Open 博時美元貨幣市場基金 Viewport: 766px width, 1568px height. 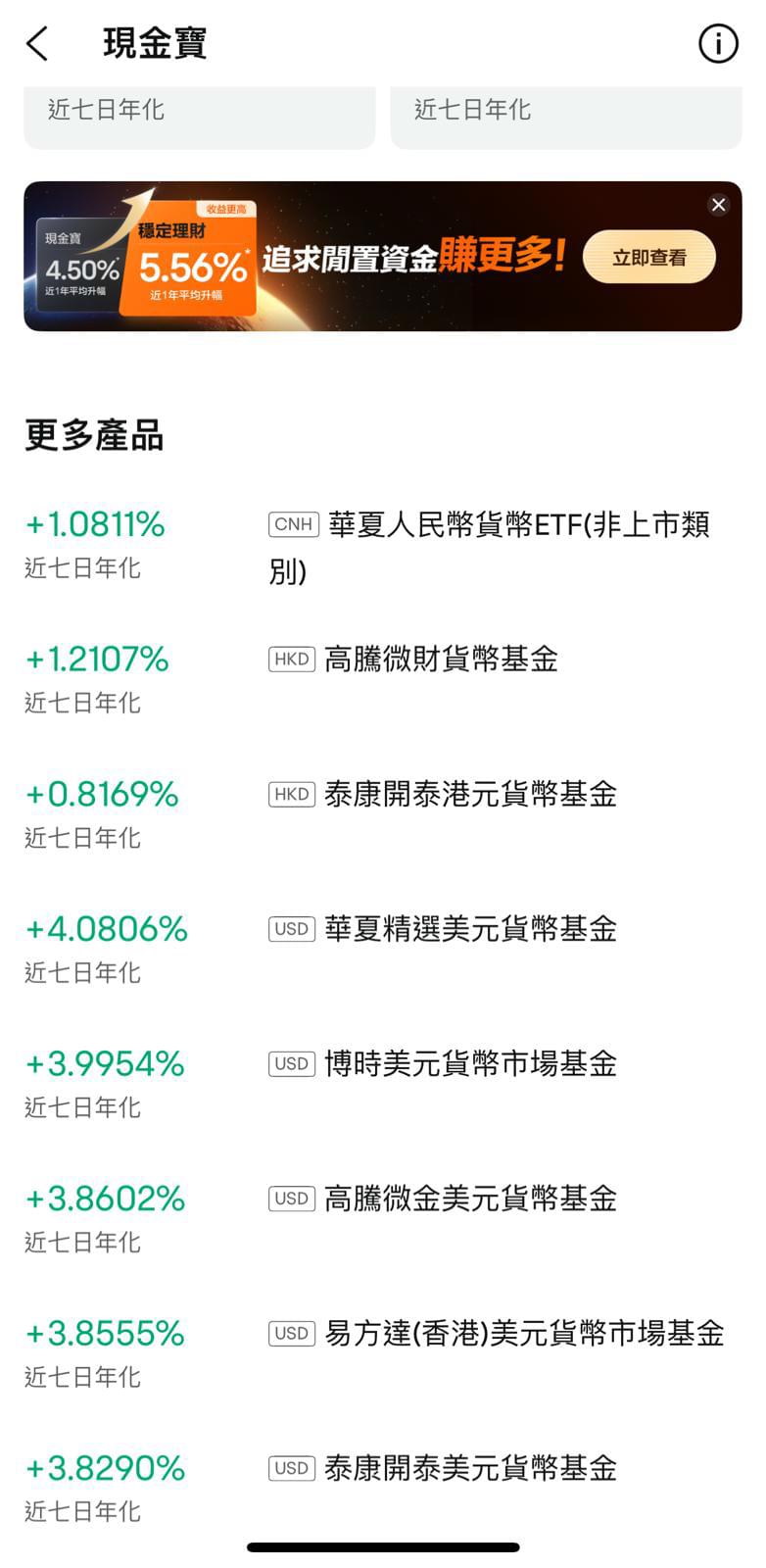tap(383, 1084)
